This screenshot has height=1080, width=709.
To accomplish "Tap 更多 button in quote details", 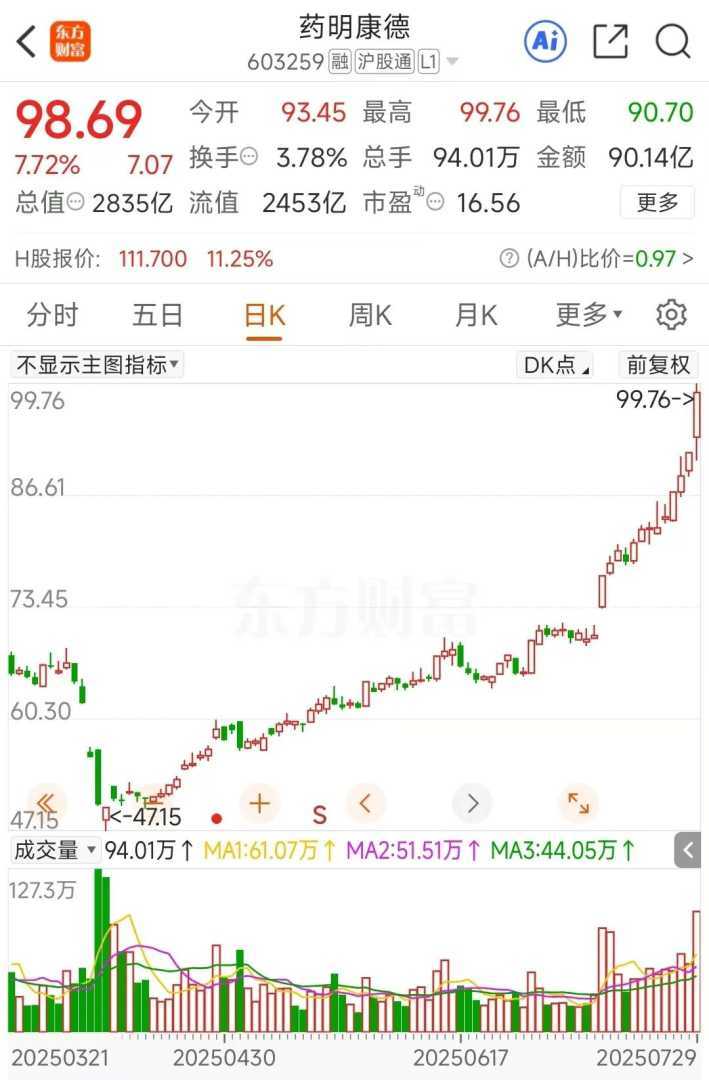I will pyautogui.click(x=657, y=203).
